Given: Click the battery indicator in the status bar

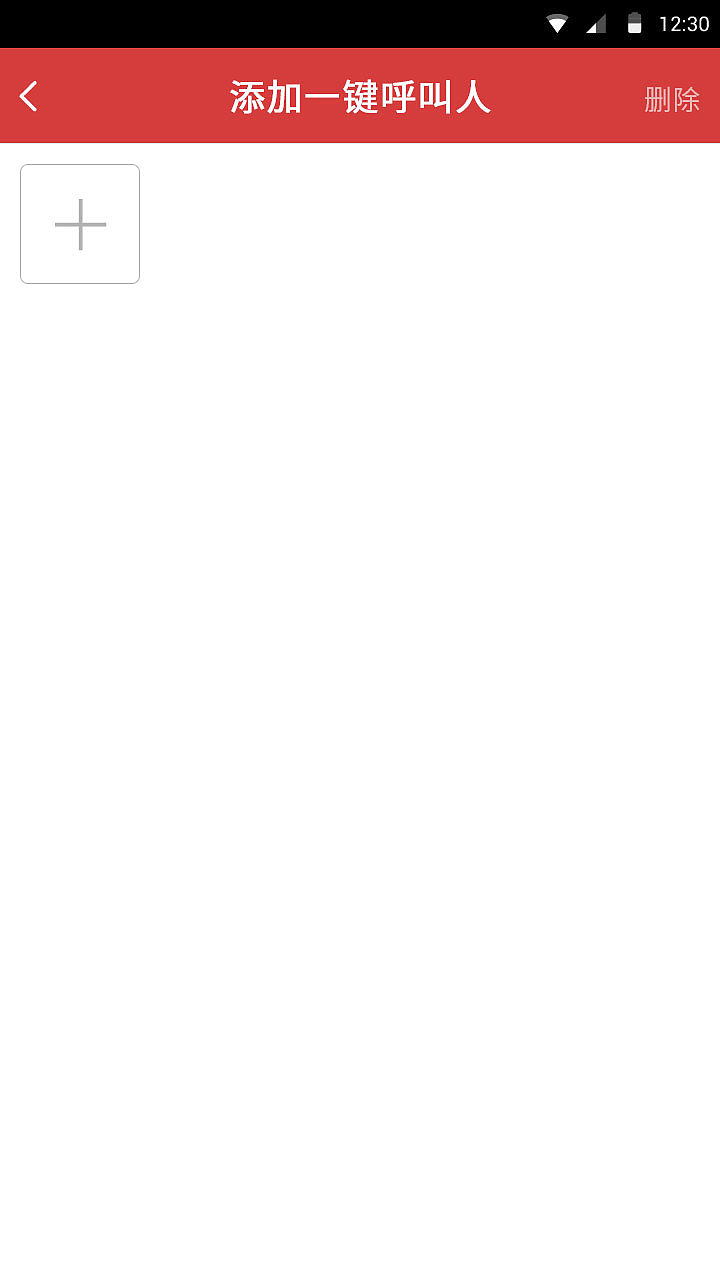Looking at the screenshot, I should (x=637, y=22).
